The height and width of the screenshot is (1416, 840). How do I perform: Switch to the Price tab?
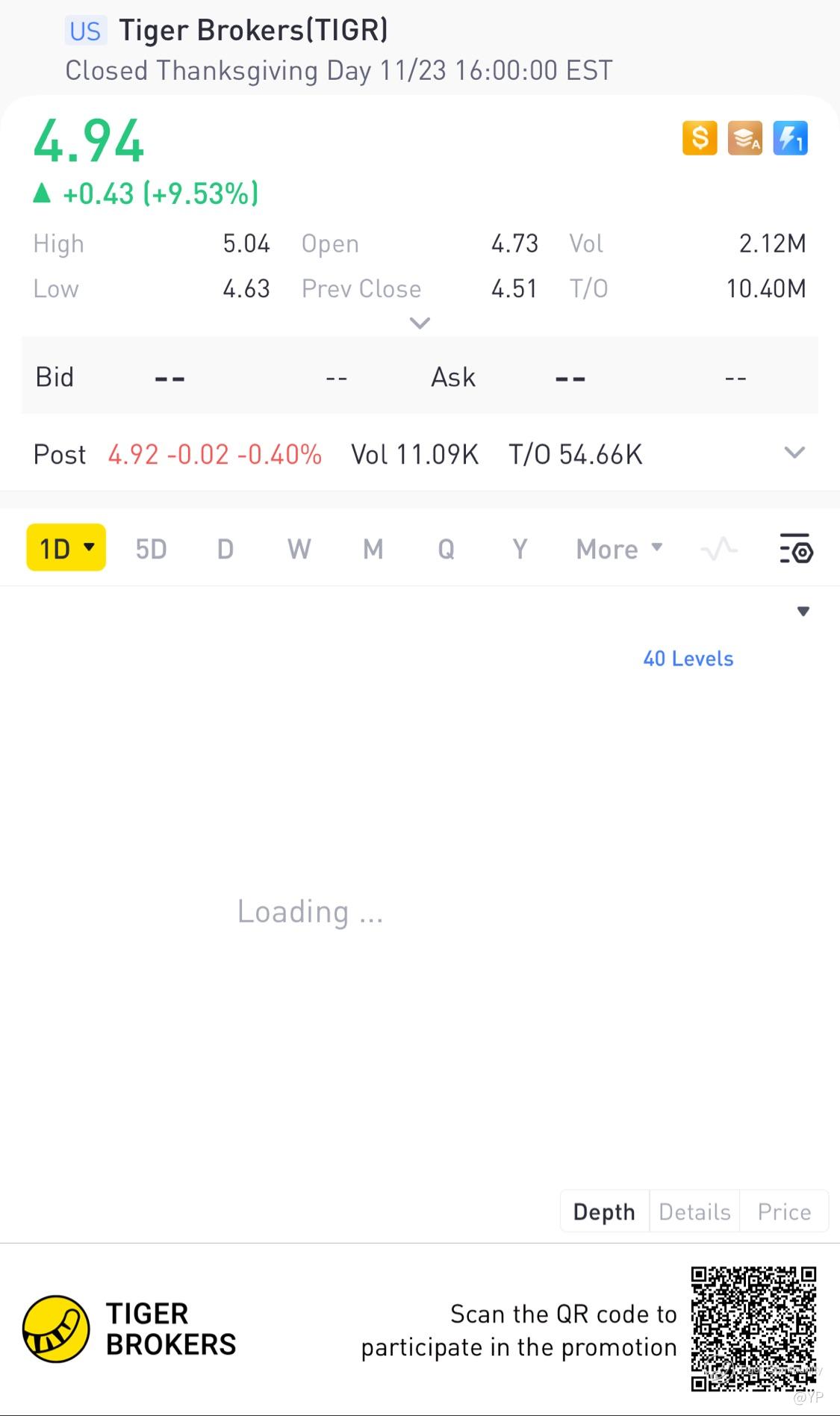point(784,1211)
